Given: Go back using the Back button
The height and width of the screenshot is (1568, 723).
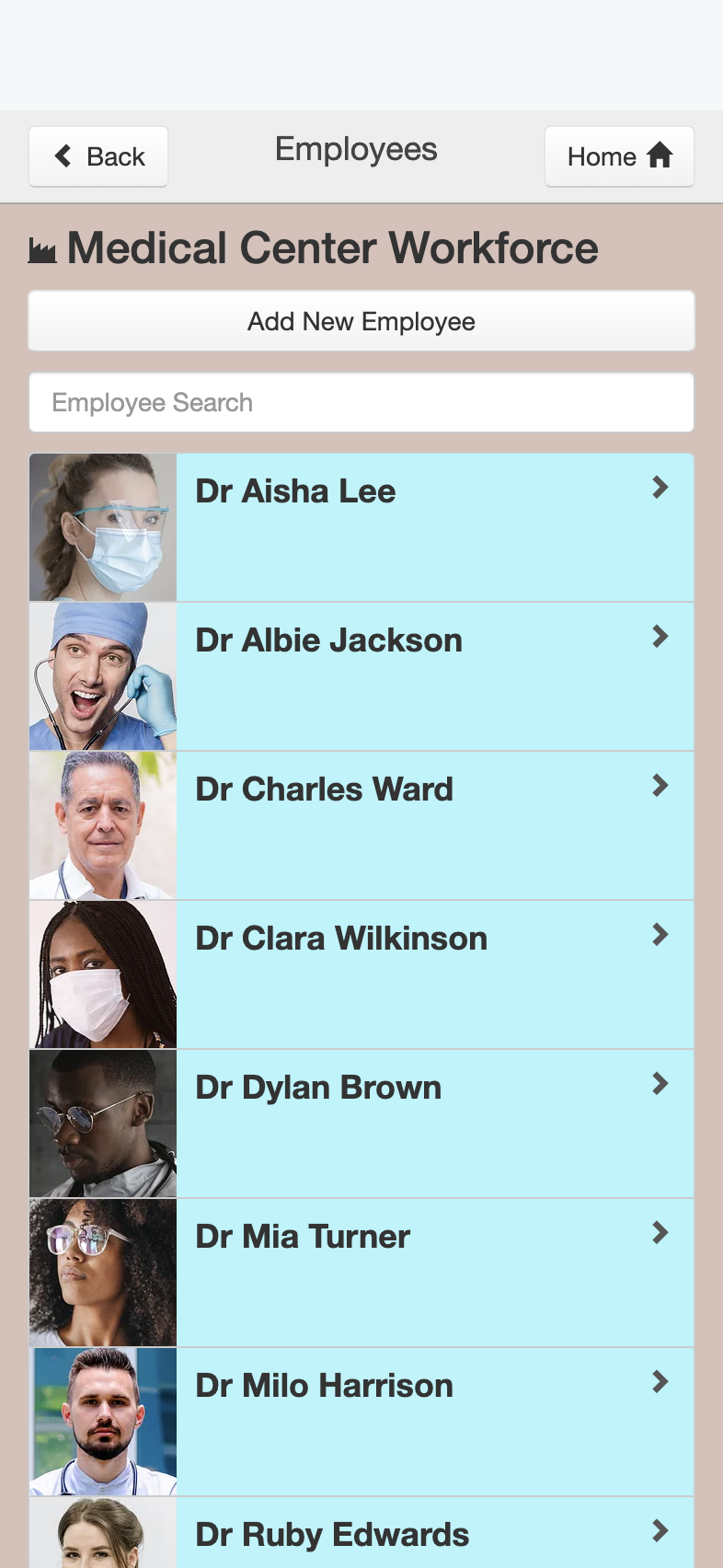Looking at the screenshot, I should click(98, 156).
